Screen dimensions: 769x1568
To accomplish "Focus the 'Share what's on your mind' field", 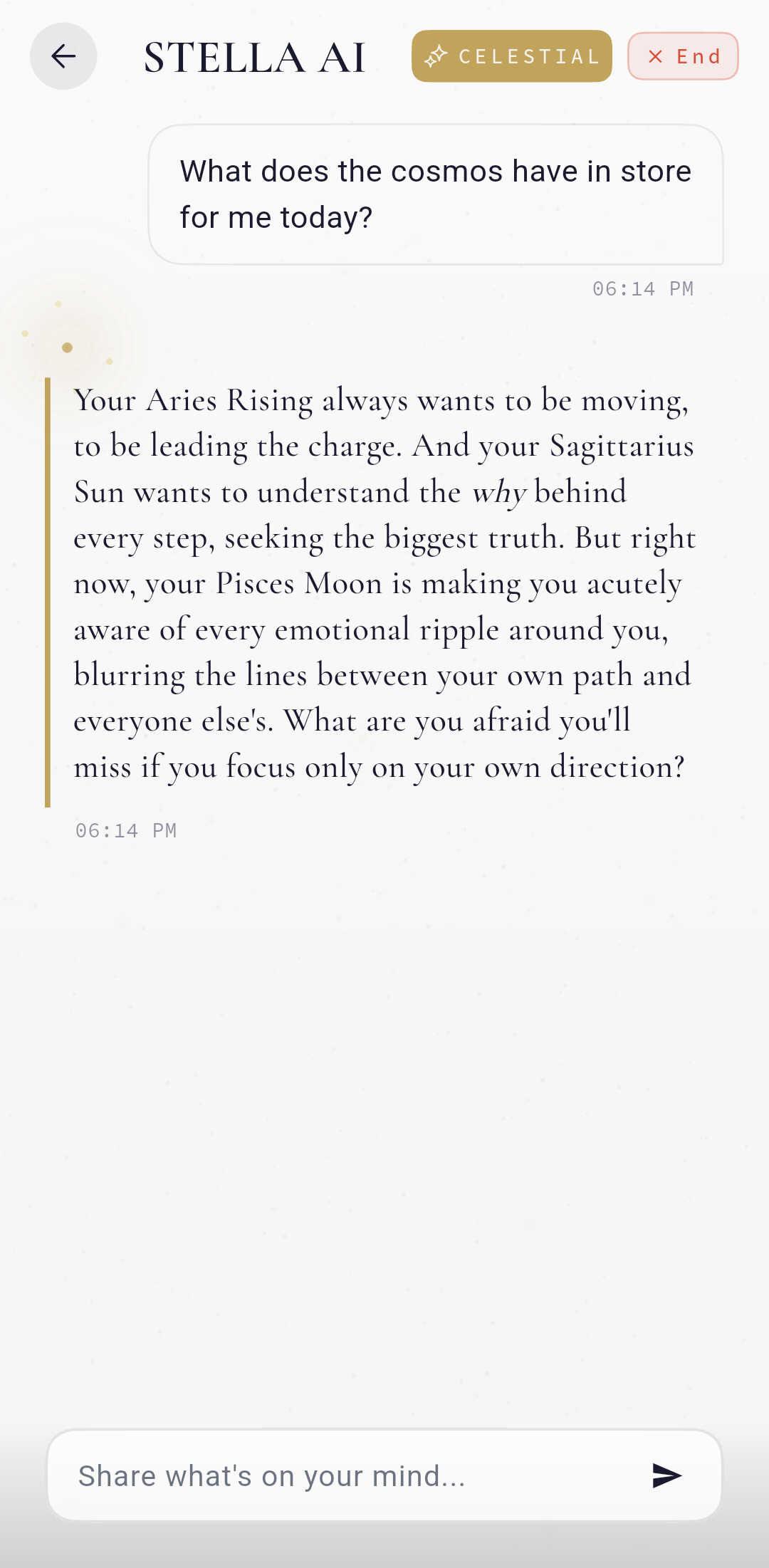I will click(342, 1476).
